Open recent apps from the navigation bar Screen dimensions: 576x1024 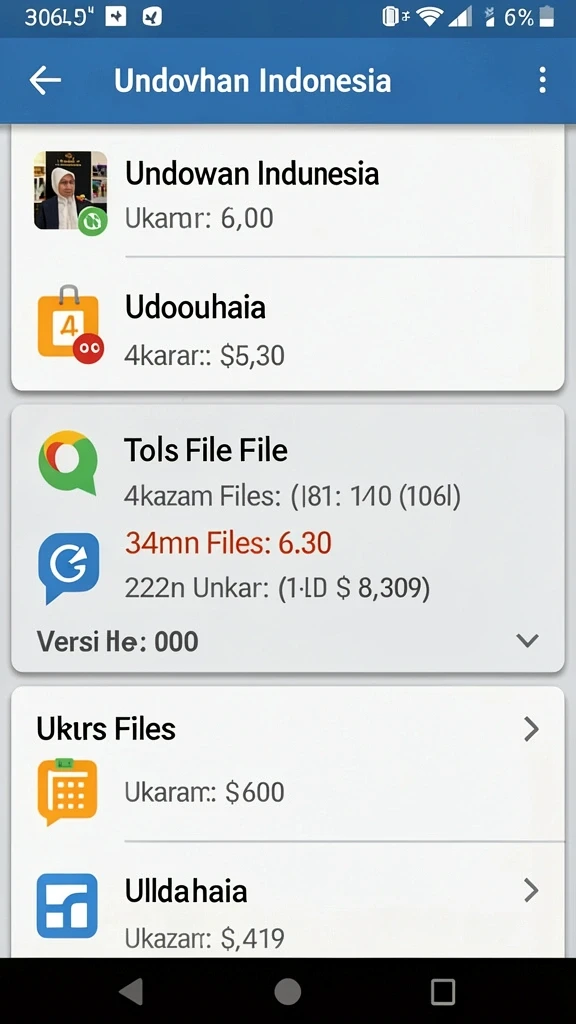coord(443,992)
